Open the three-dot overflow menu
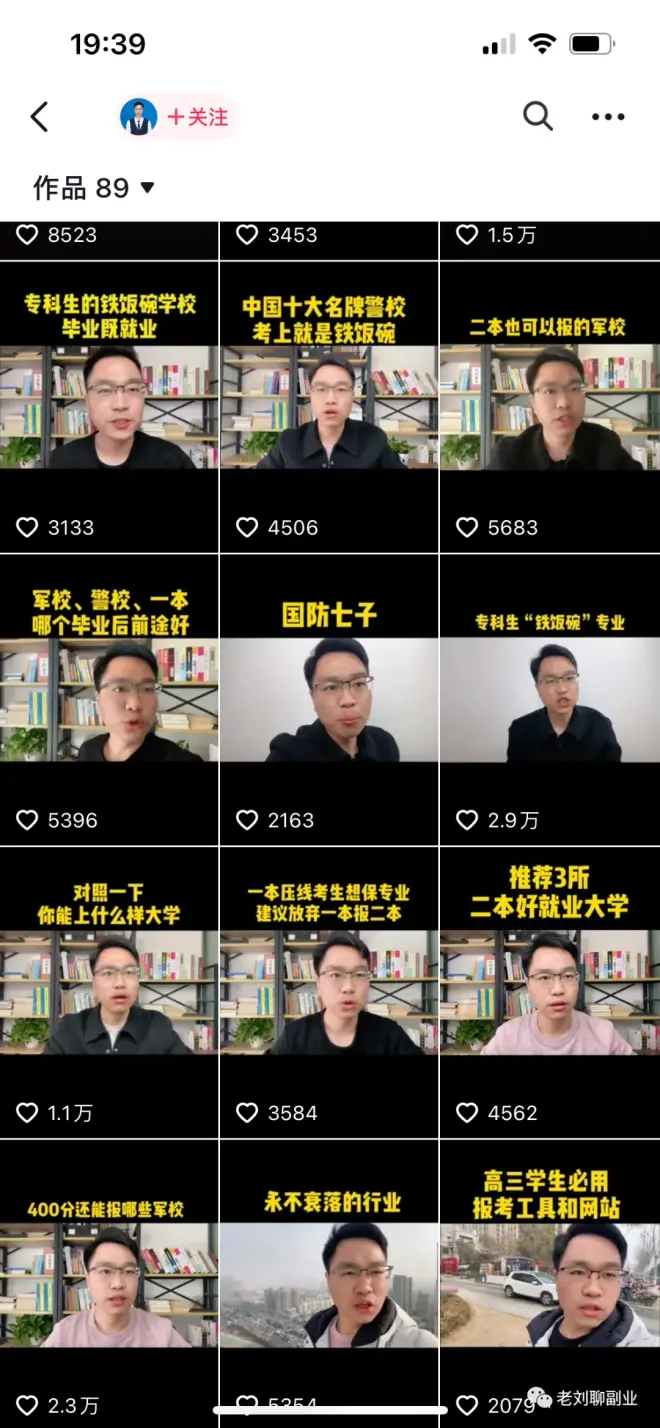This screenshot has width=660, height=1428. (608, 117)
